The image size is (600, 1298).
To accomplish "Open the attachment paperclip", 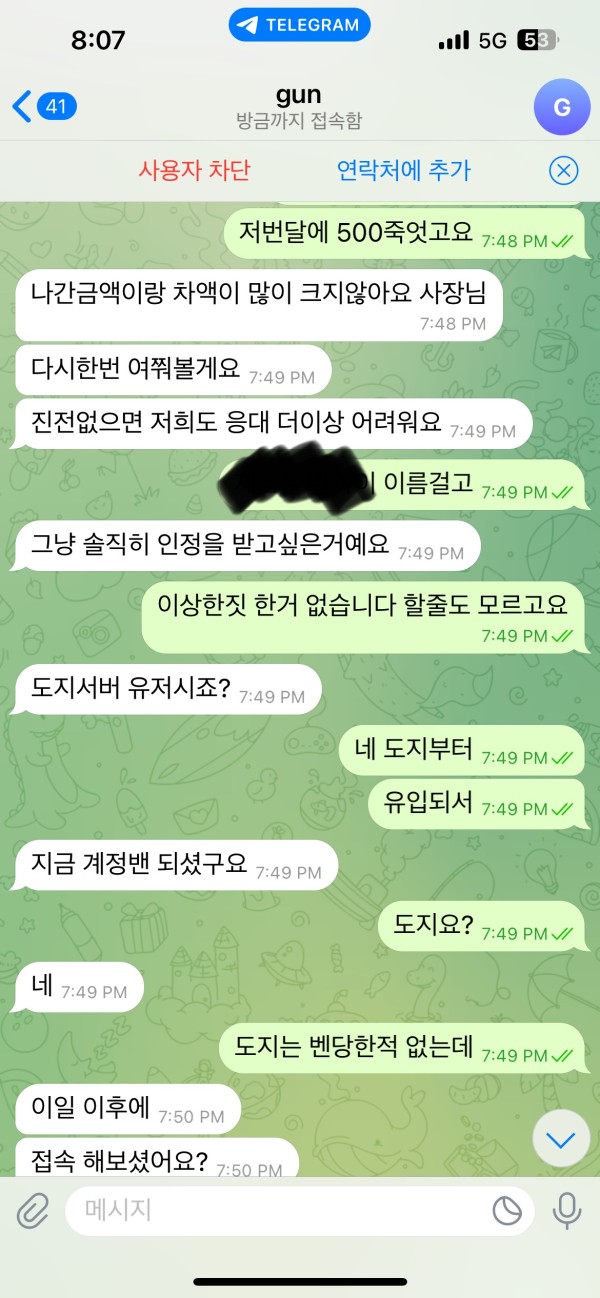I will pos(33,1212).
